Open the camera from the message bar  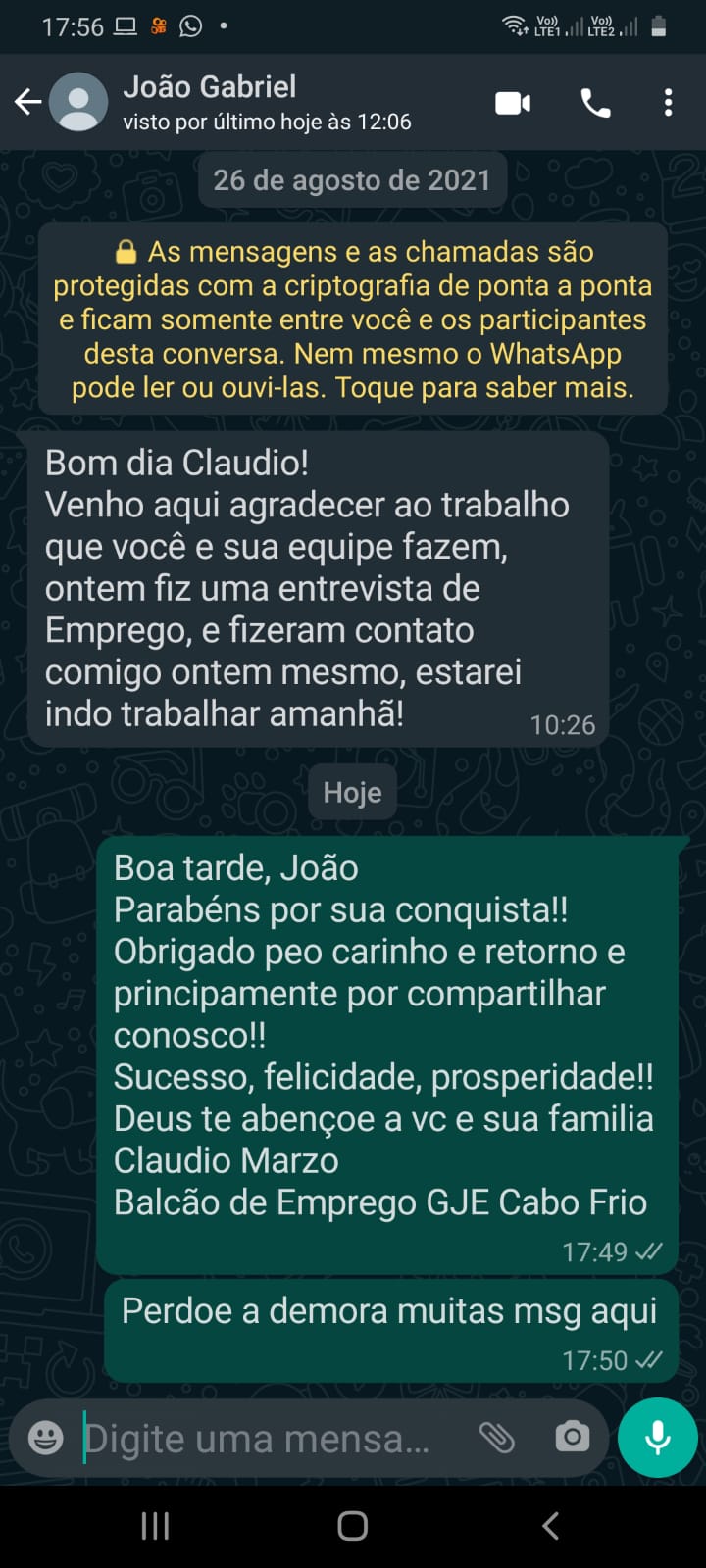pyautogui.click(x=572, y=1438)
